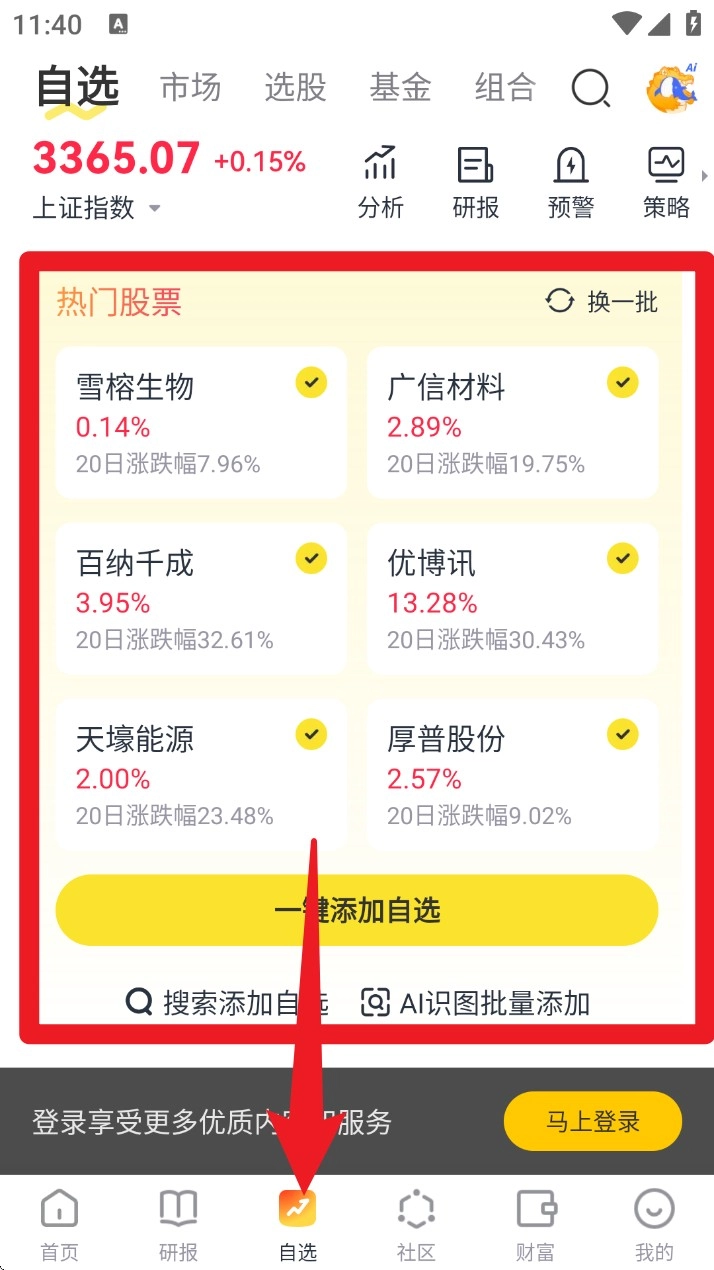Uncheck the 优博讯 stock card
Viewport: 714px width, 1270px height.
coord(623,558)
